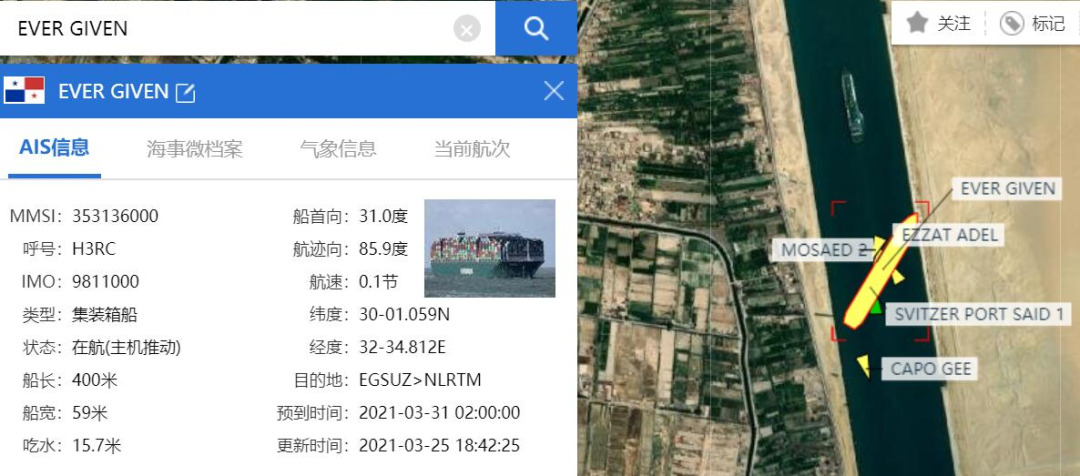Select the EVER GIVEN ship on map
Image resolution: width=1080 pixels, height=476 pixels.
[x=880, y=272]
